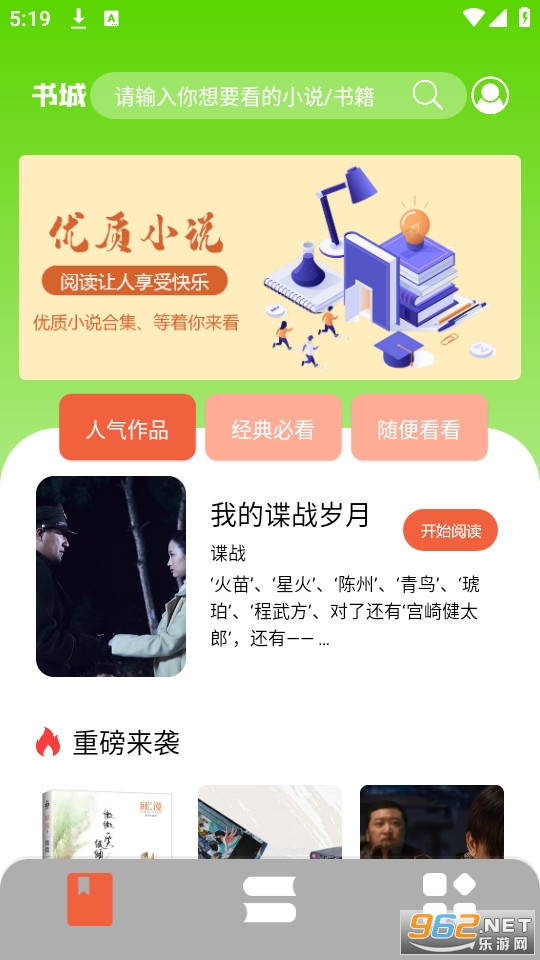Switch to the 随便看看 tab

[x=419, y=427]
